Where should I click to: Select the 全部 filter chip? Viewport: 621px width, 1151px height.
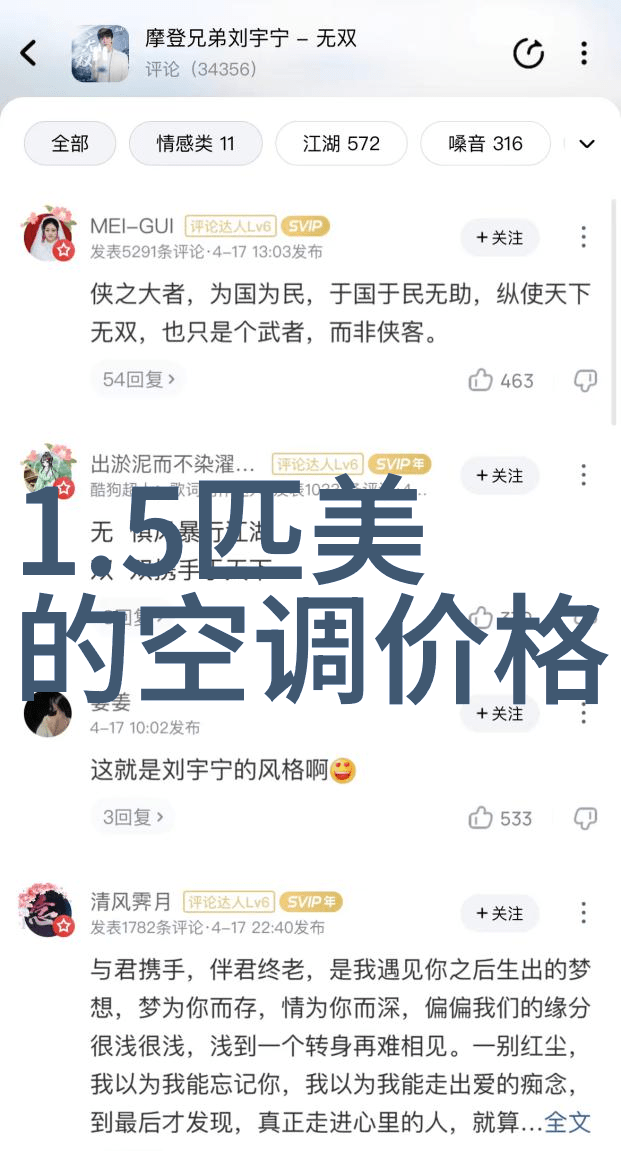click(70, 144)
